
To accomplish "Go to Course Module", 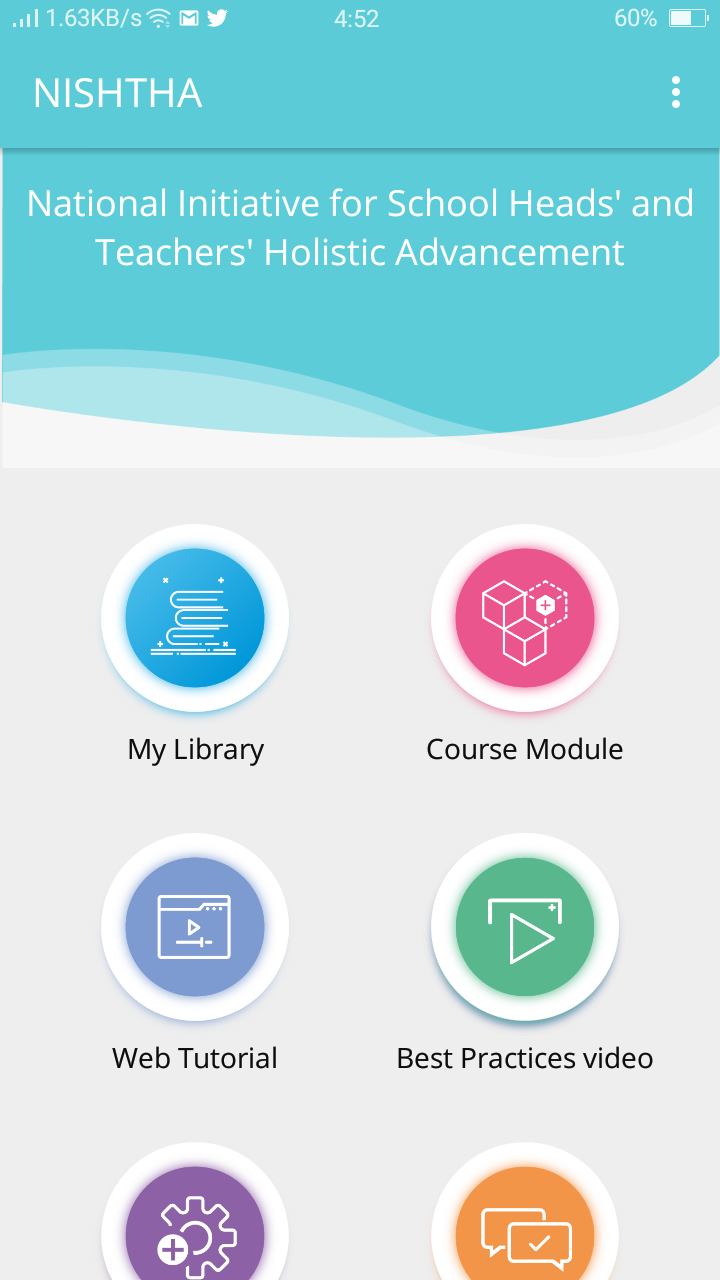I will pos(525,618).
